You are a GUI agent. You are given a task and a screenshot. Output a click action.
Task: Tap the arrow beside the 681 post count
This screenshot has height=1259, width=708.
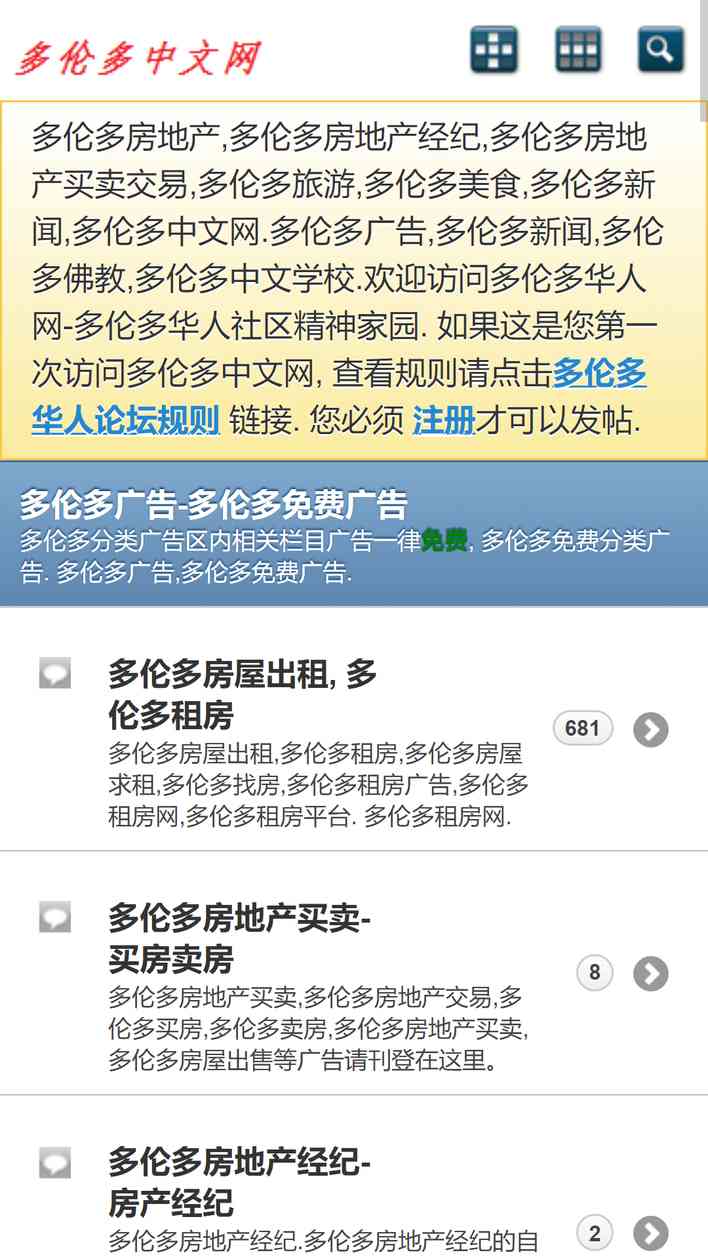point(651,730)
